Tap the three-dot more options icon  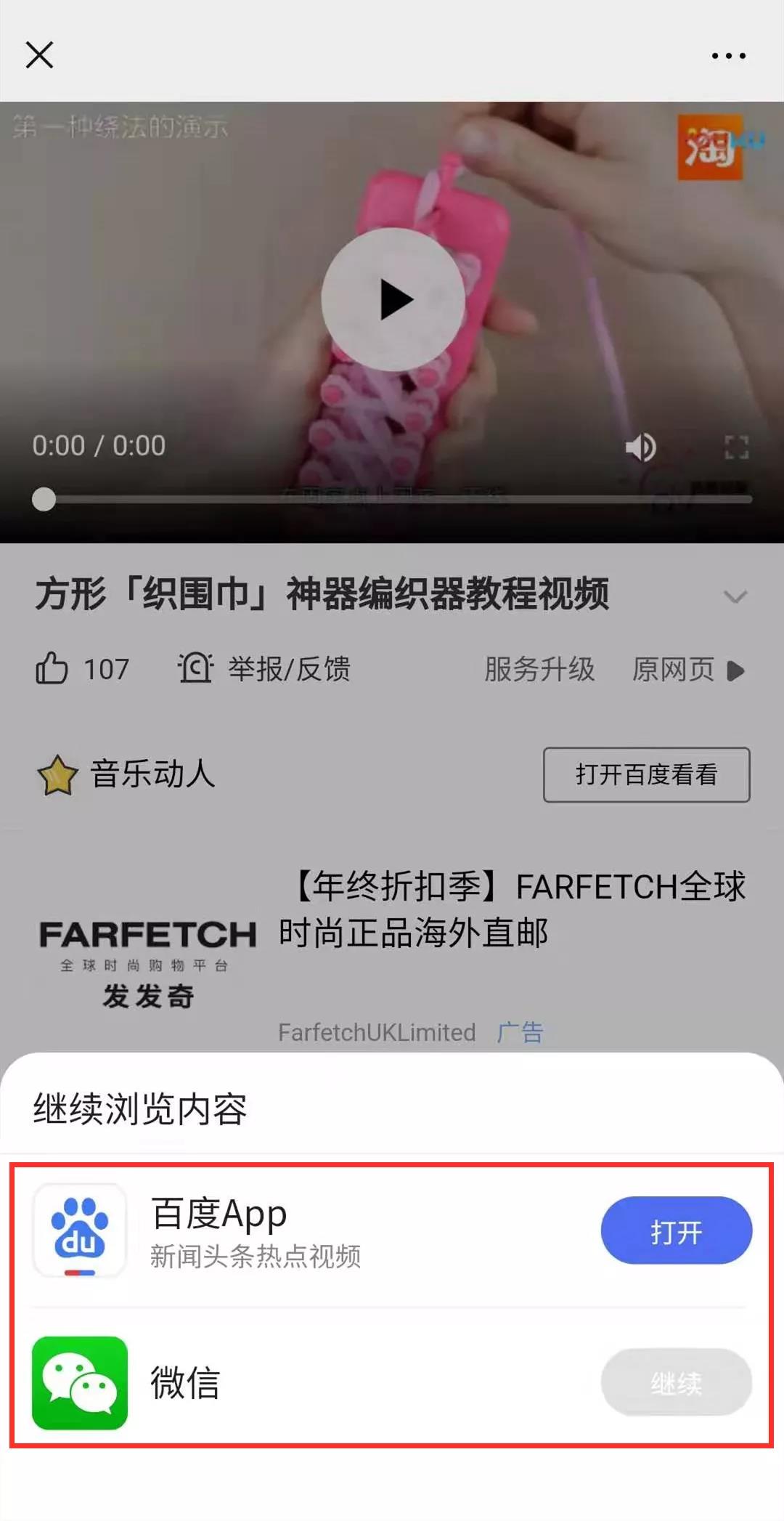pyautogui.click(x=729, y=54)
